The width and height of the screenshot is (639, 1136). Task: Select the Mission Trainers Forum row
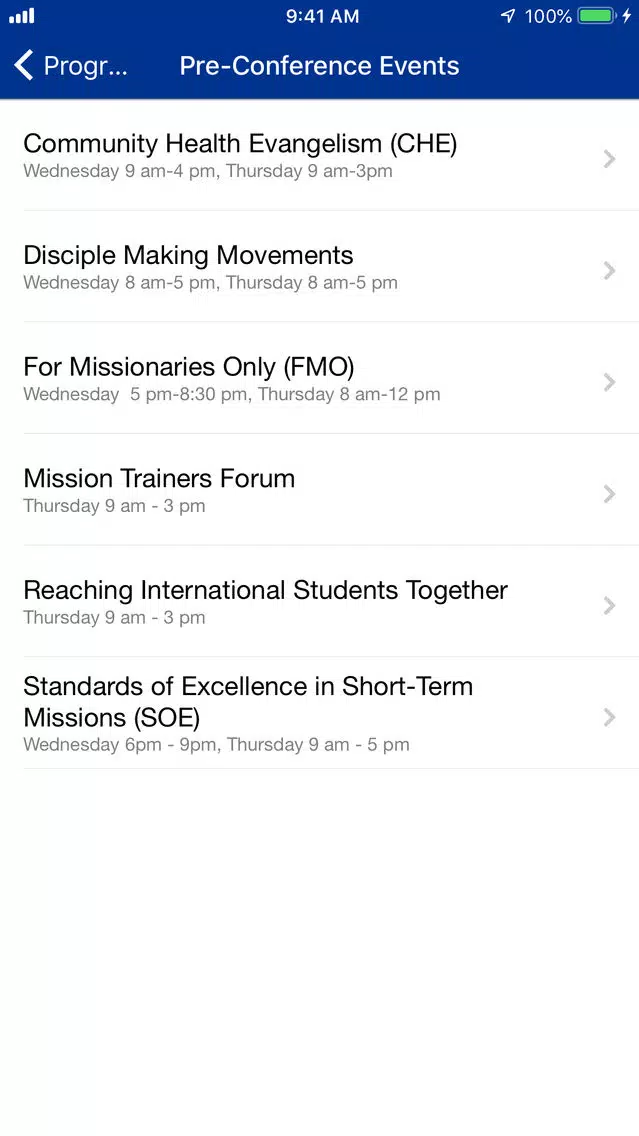[320, 490]
